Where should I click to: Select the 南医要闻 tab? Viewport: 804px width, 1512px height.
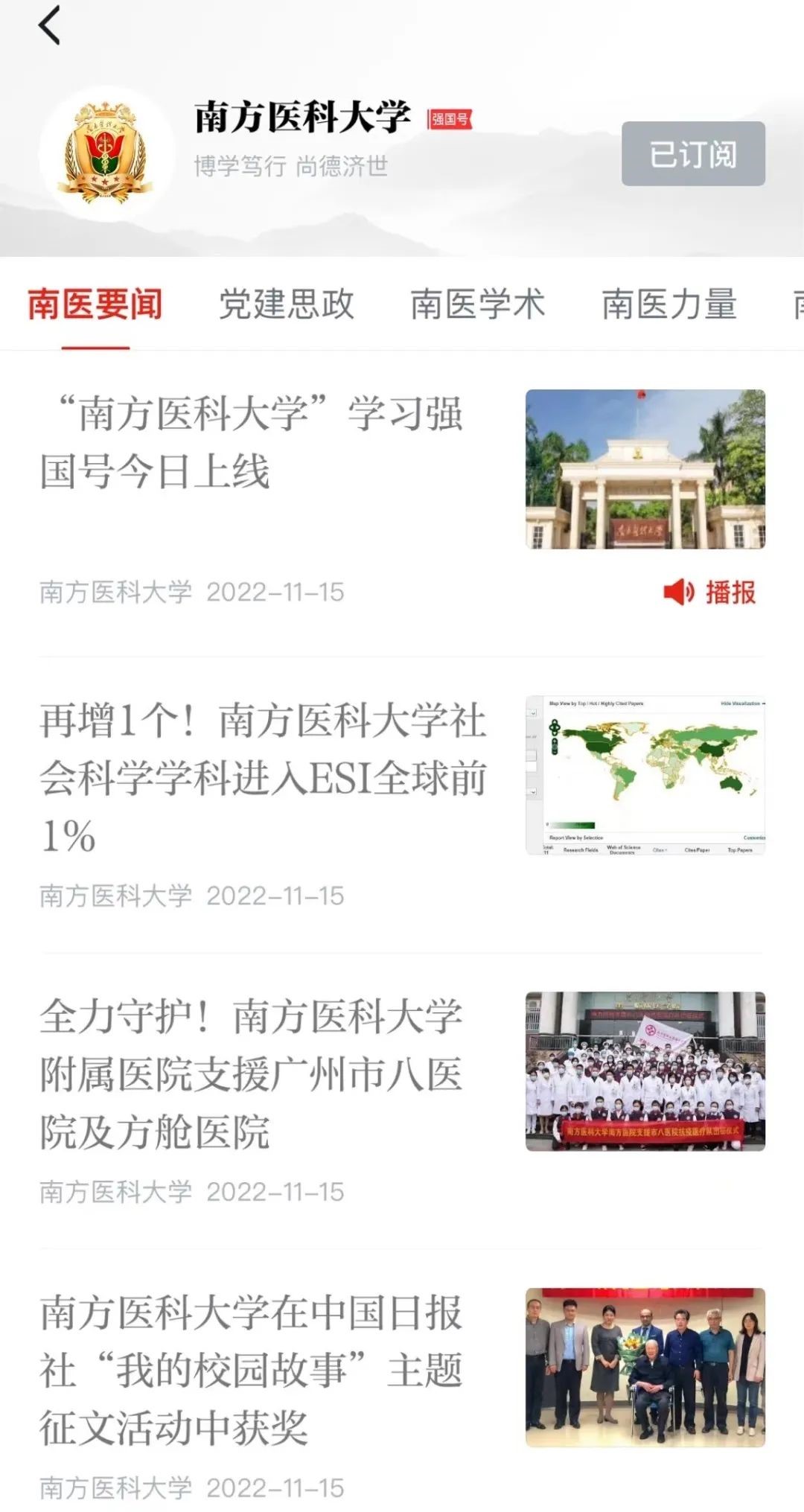tap(95, 304)
